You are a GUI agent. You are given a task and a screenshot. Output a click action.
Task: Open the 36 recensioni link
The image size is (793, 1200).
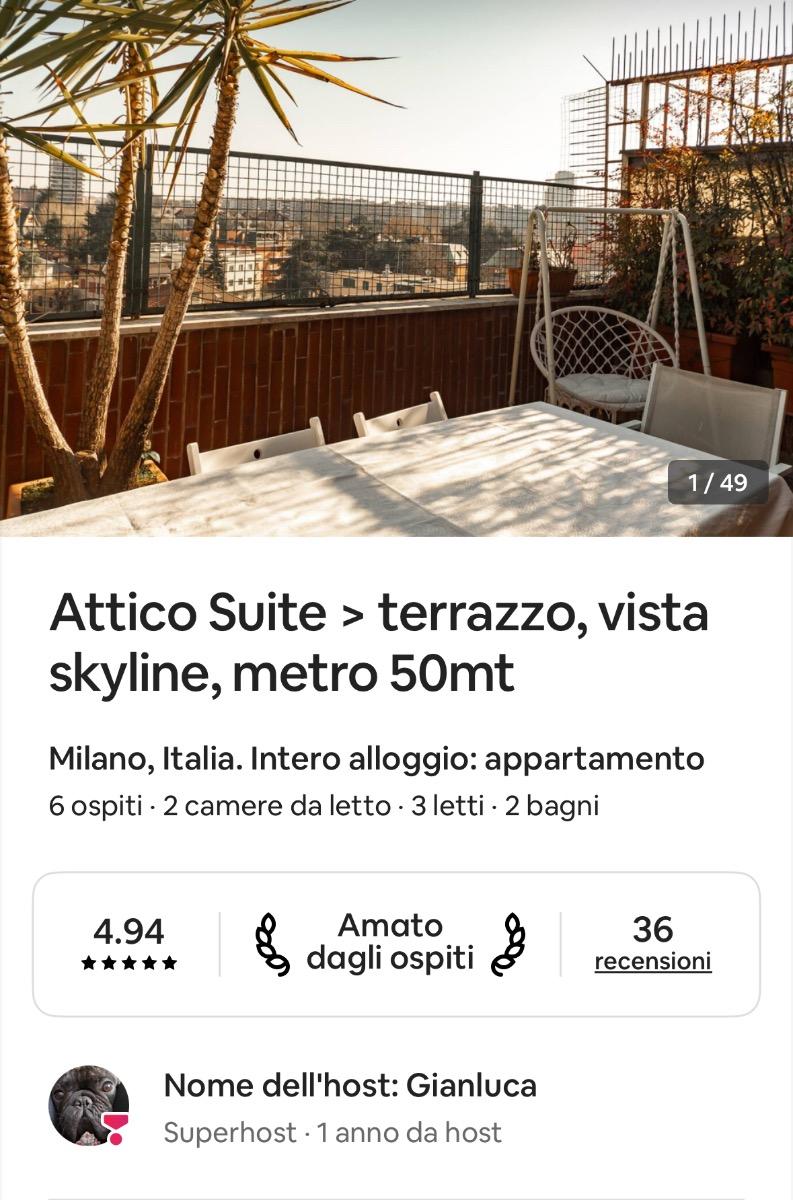pyautogui.click(x=652, y=961)
